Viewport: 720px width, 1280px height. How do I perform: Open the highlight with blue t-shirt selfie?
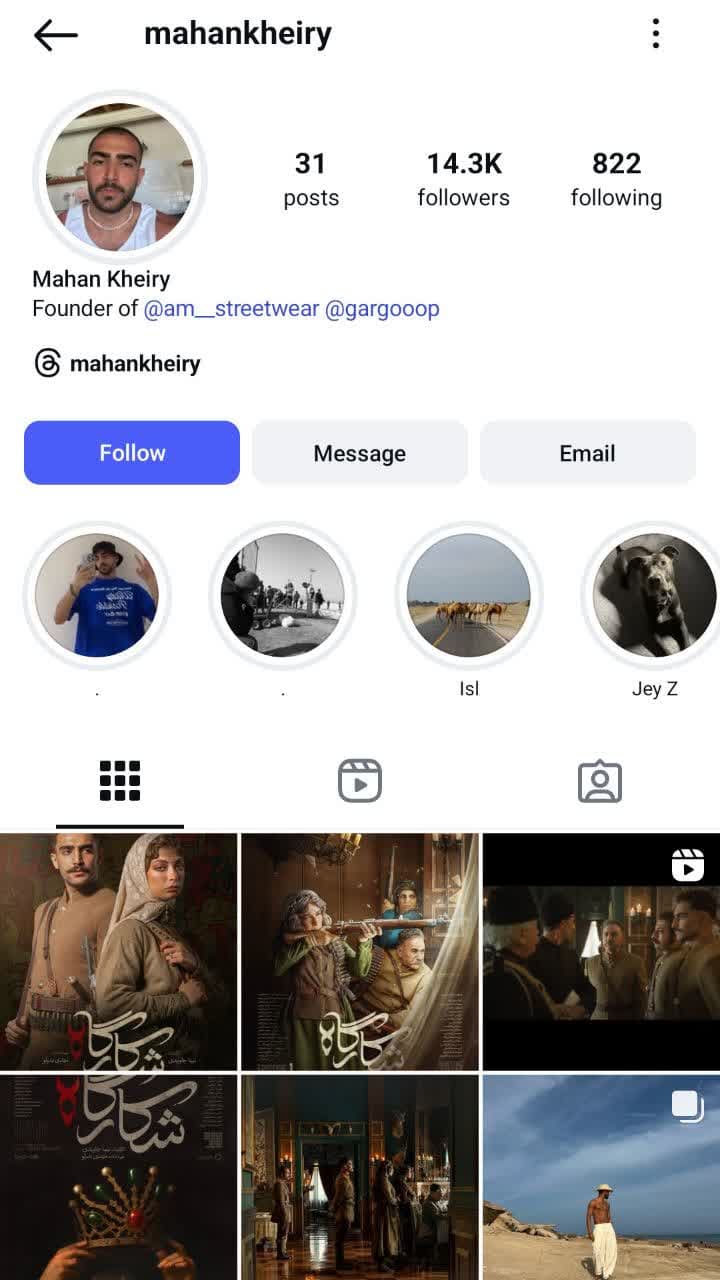(x=97, y=596)
